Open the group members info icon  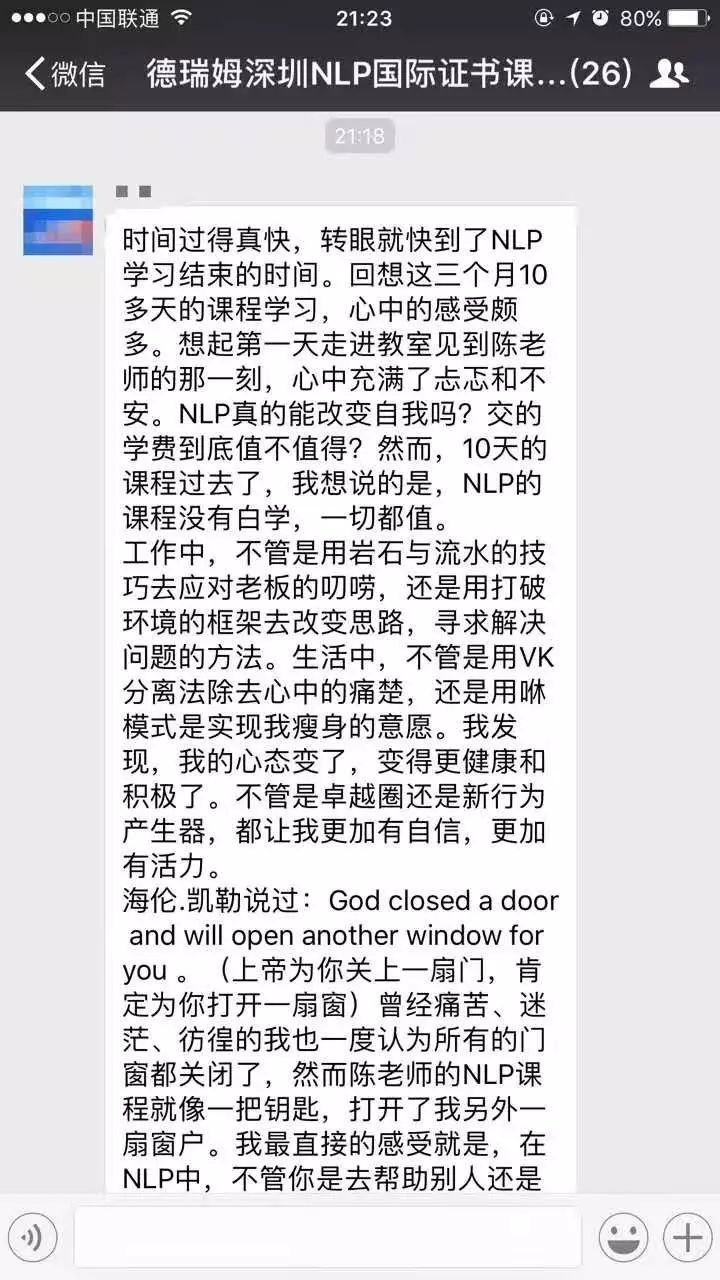pyautogui.click(x=669, y=73)
